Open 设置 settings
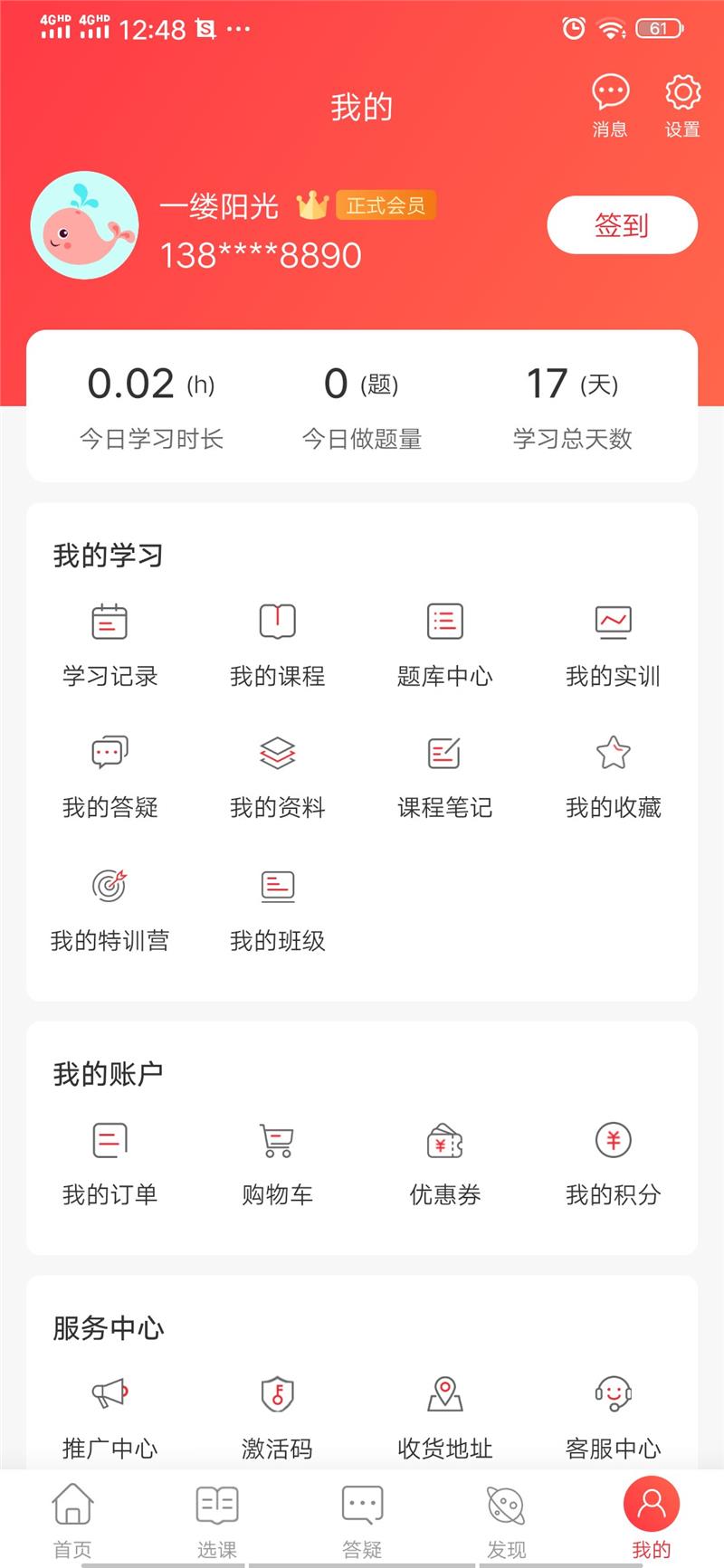Image resolution: width=724 pixels, height=1568 pixels. coord(682,105)
